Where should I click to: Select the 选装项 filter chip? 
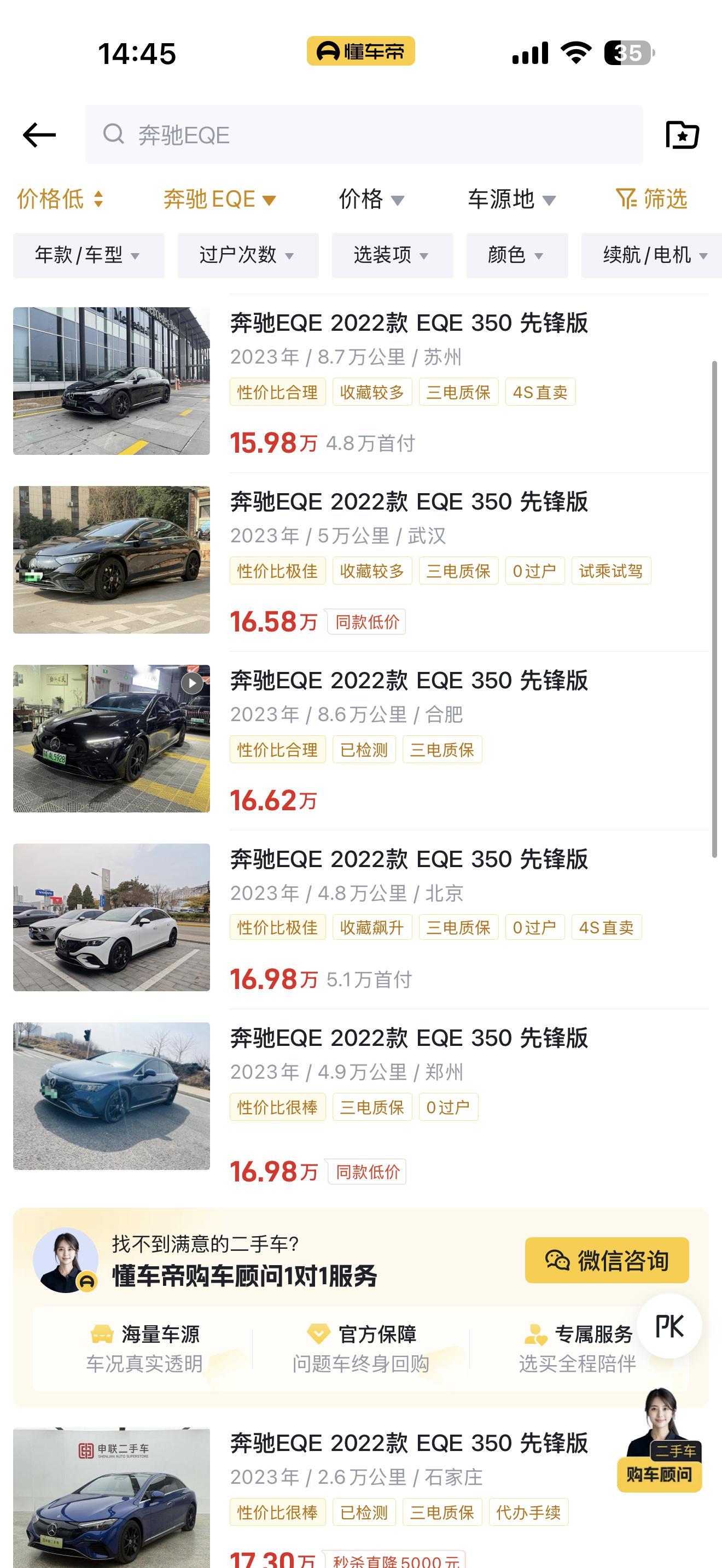392,255
